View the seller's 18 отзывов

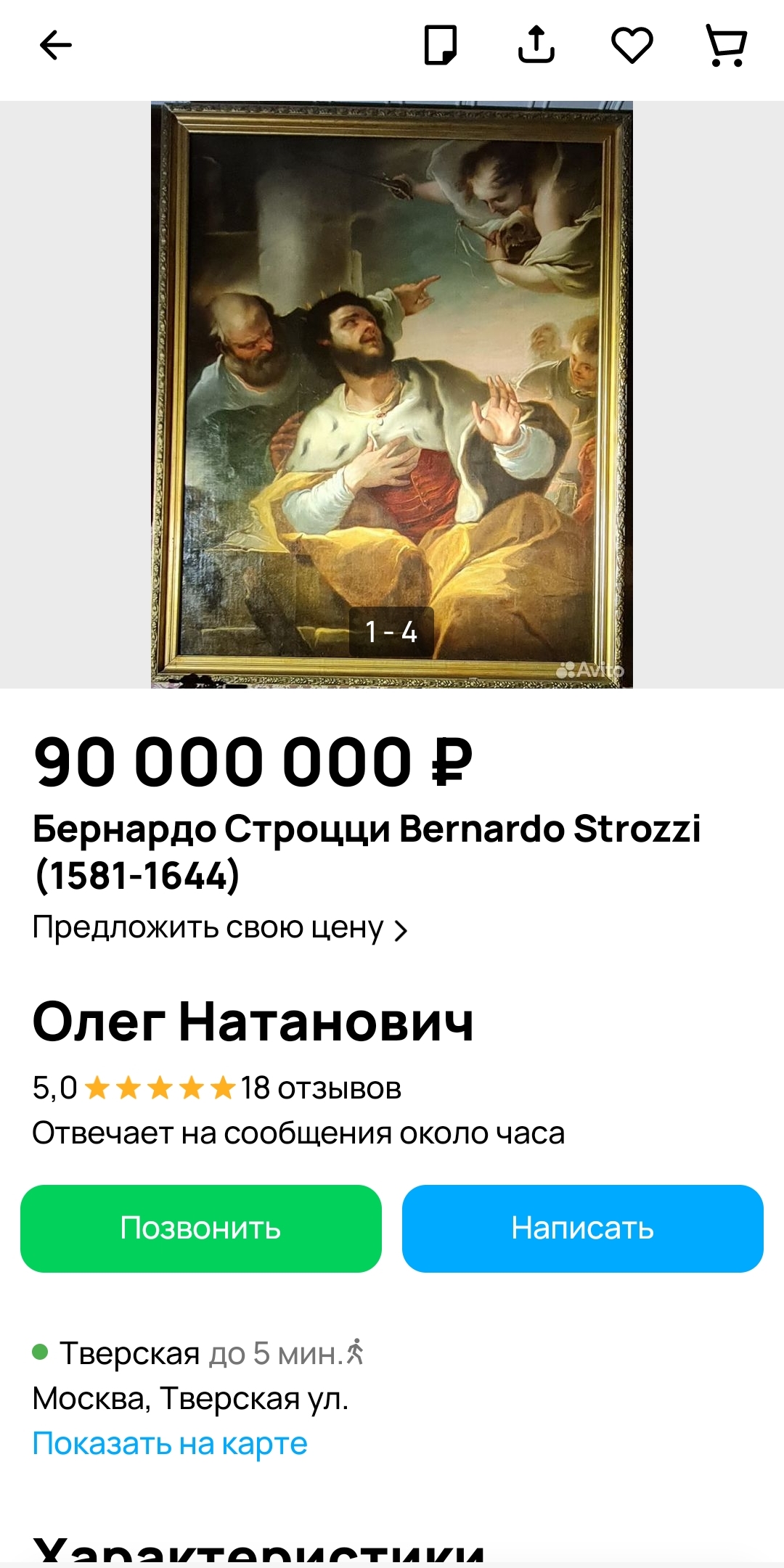click(x=321, y=1088)
